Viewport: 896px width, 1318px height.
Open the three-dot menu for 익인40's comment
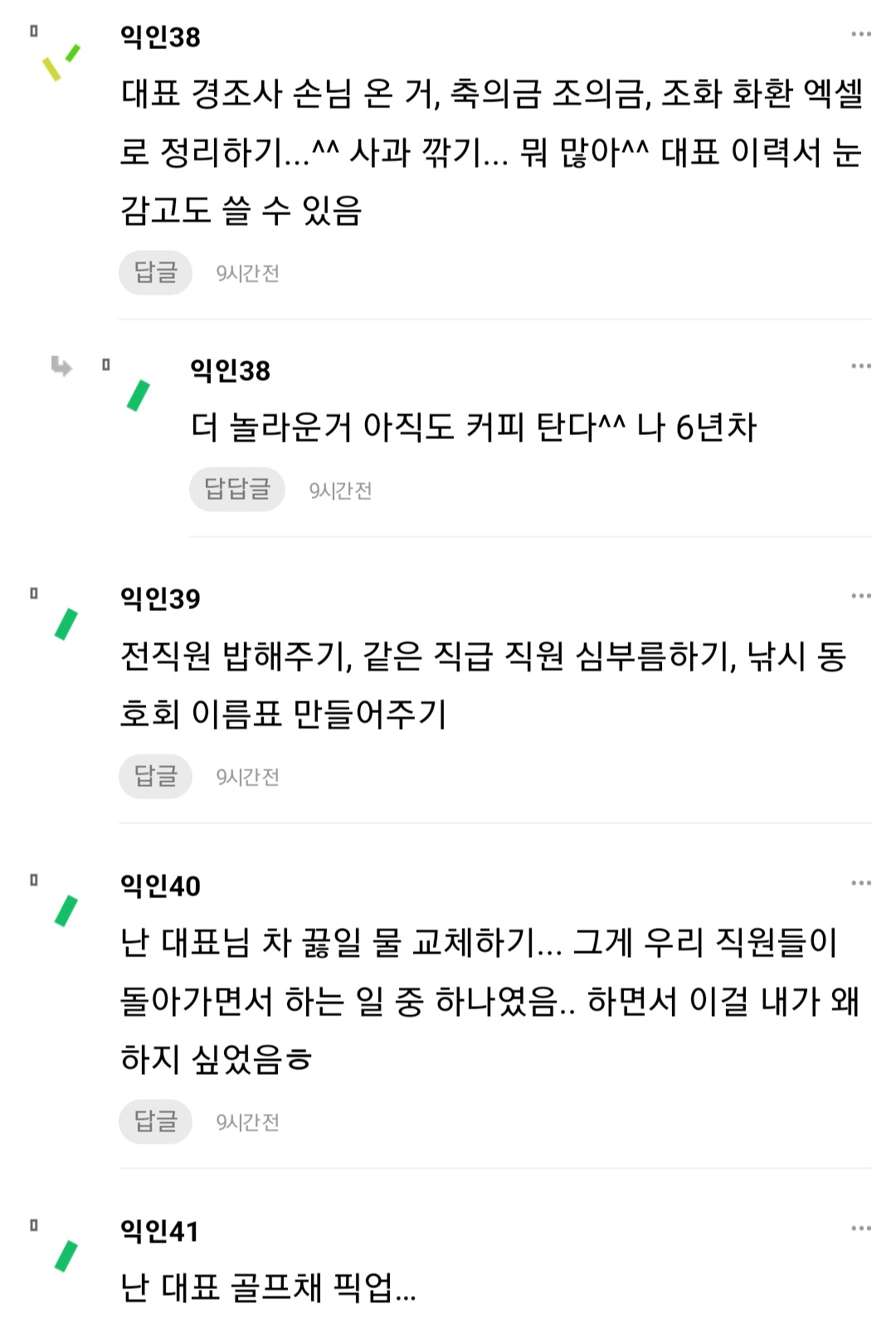[861, 883]
